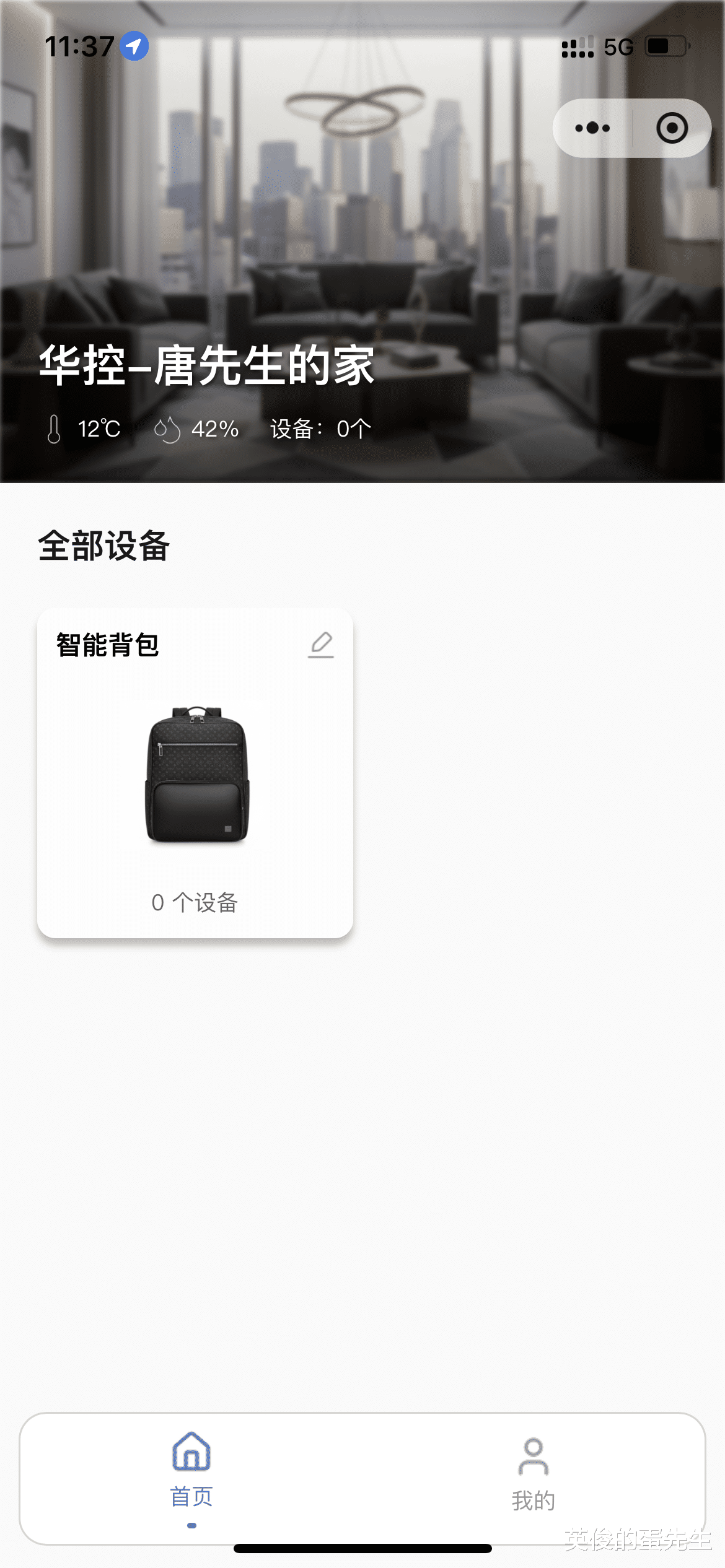Screen dimensions: 725x1568
Task: Close the mini program via the circle icon
Action: 672,128
